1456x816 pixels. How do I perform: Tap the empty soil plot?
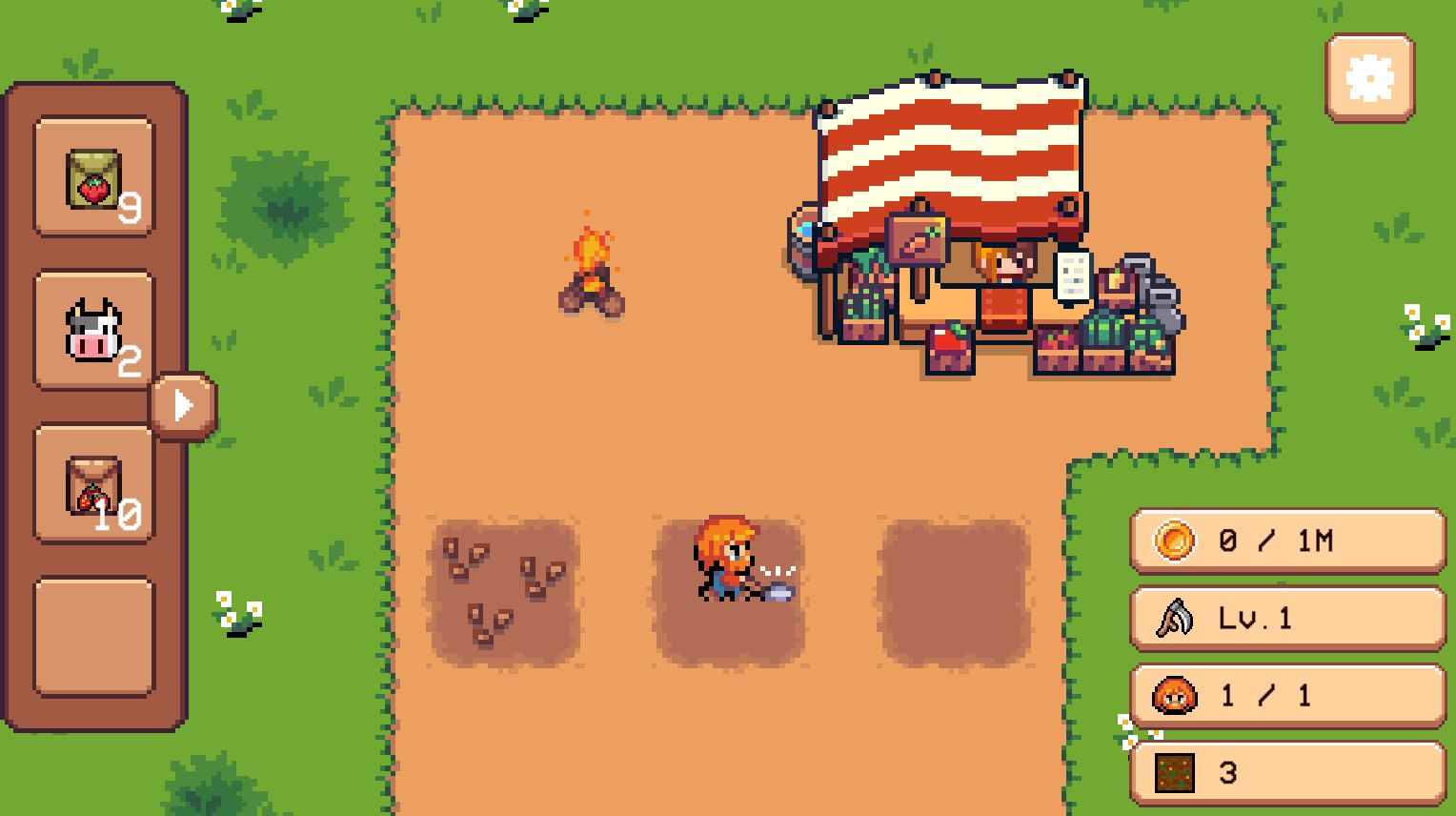click(954, 591)
